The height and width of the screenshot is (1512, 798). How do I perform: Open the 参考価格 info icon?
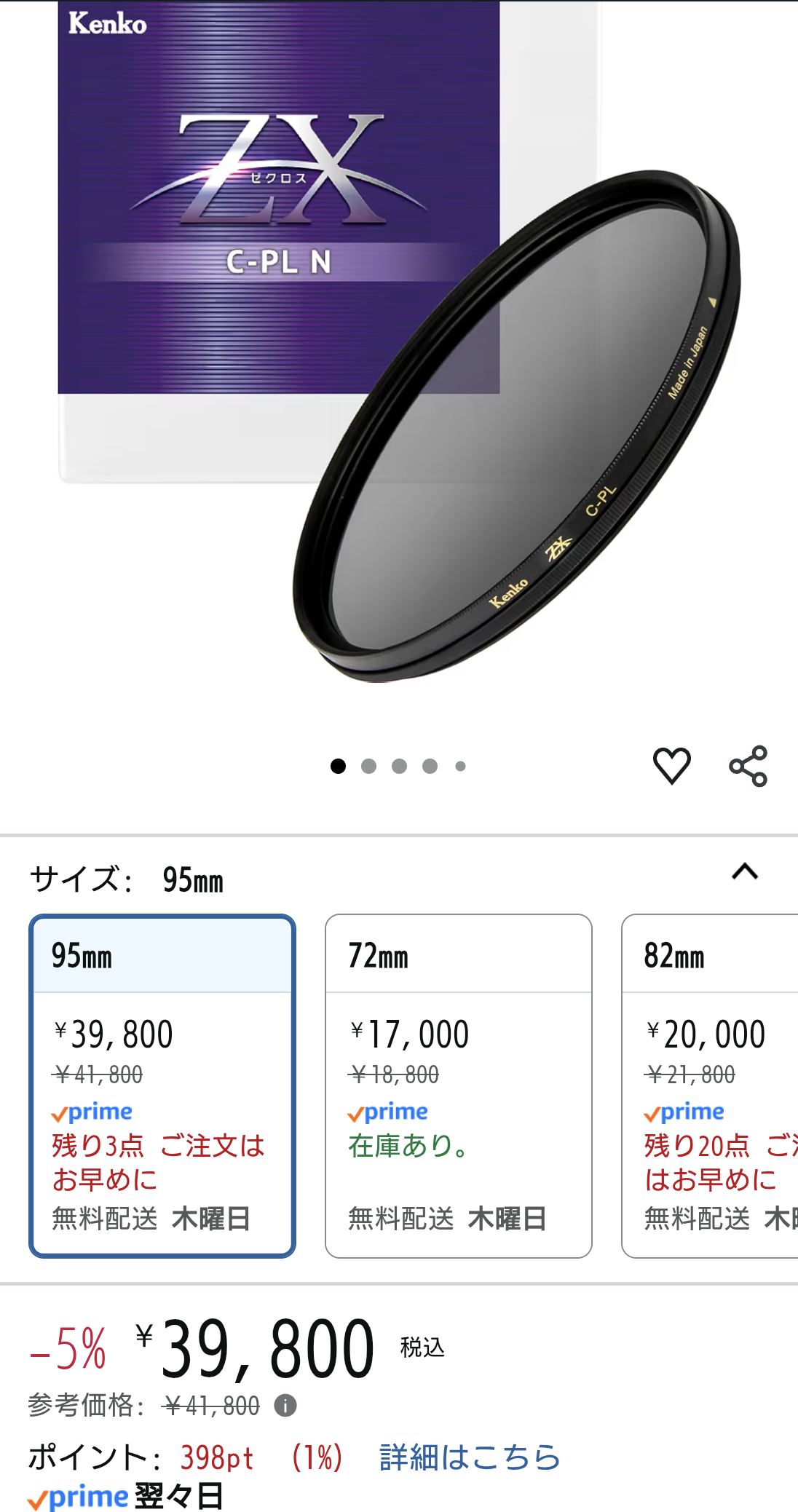pos(285,1406)
